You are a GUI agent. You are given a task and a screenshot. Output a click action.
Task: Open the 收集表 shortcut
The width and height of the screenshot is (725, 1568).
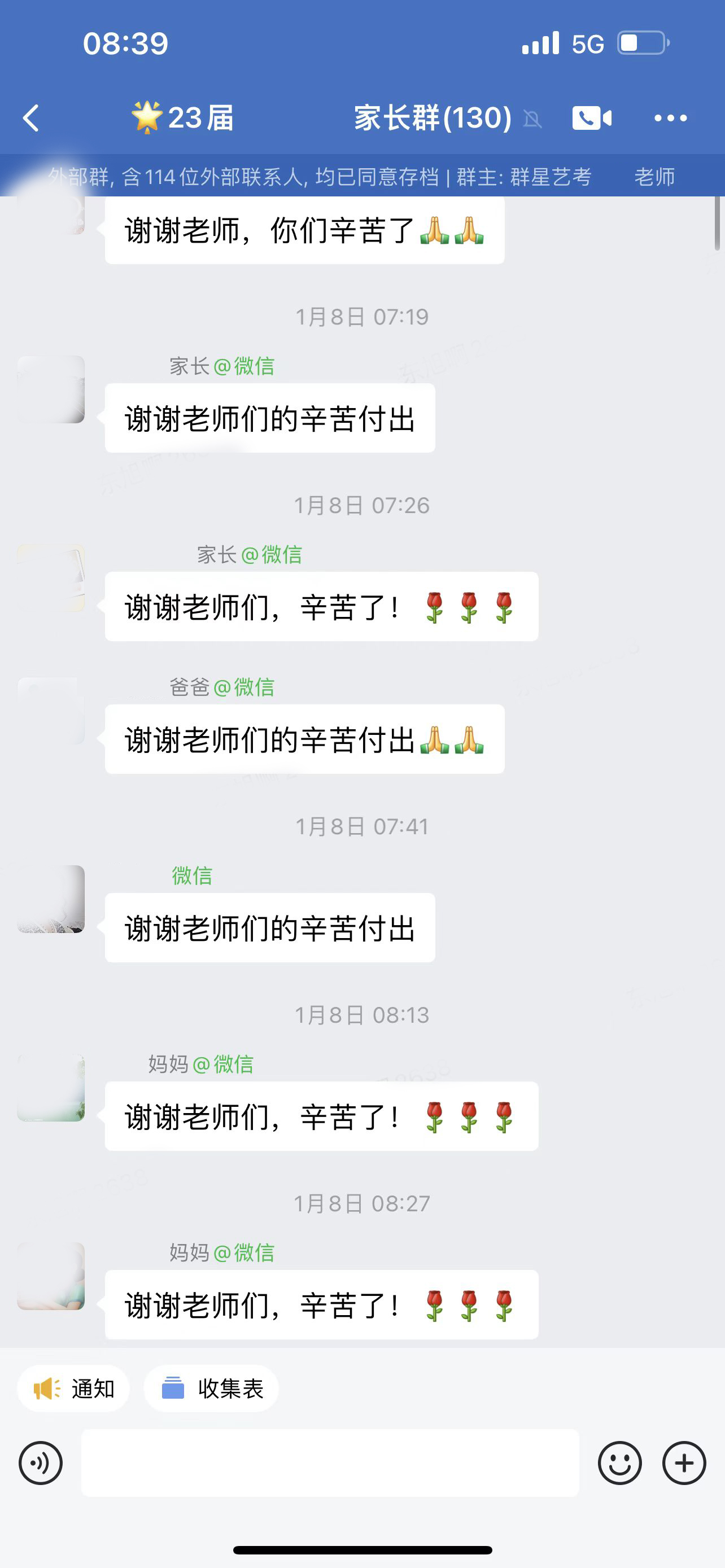click(211, 1389)
